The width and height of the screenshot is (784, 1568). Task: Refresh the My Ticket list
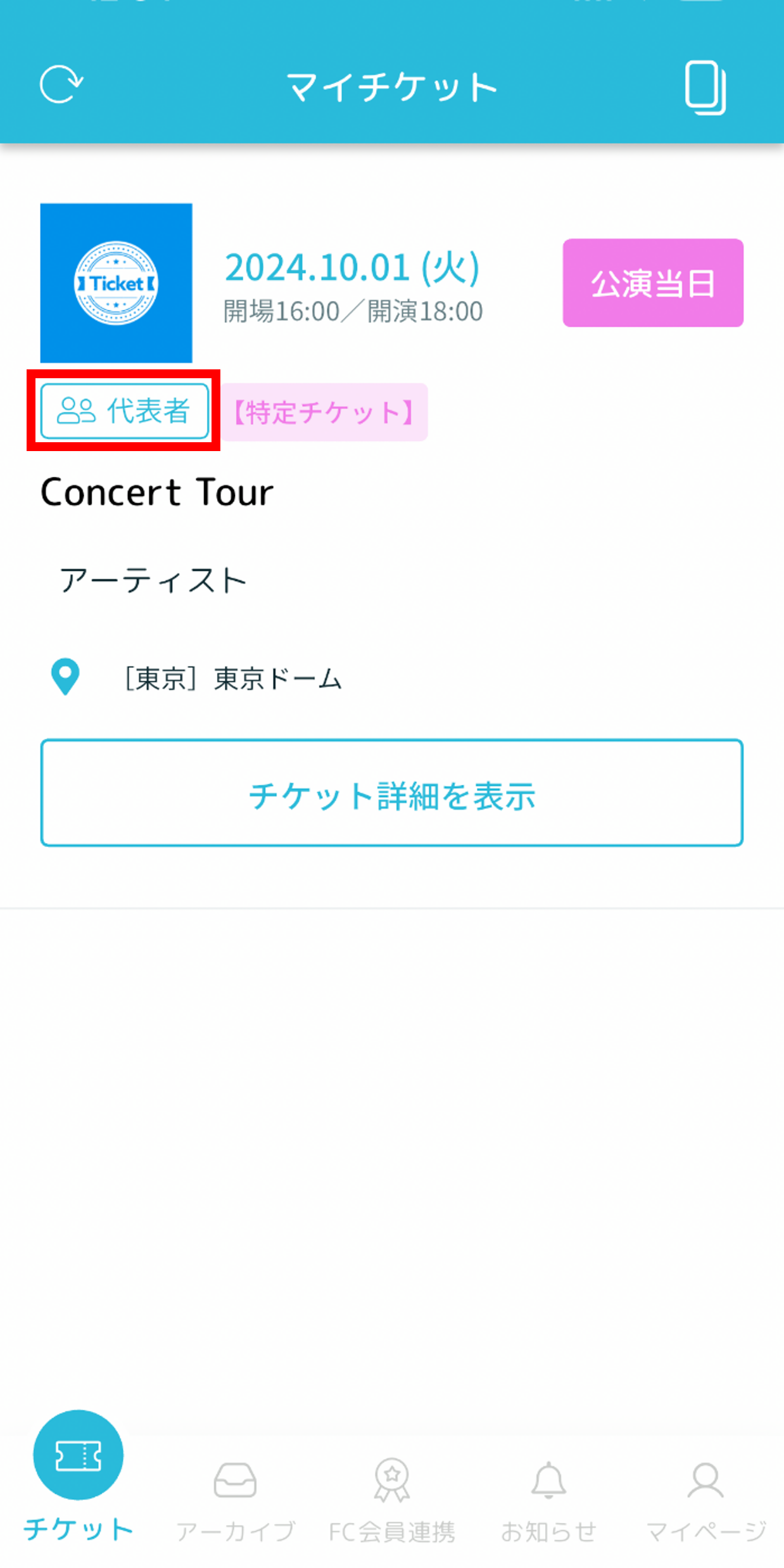61,84
